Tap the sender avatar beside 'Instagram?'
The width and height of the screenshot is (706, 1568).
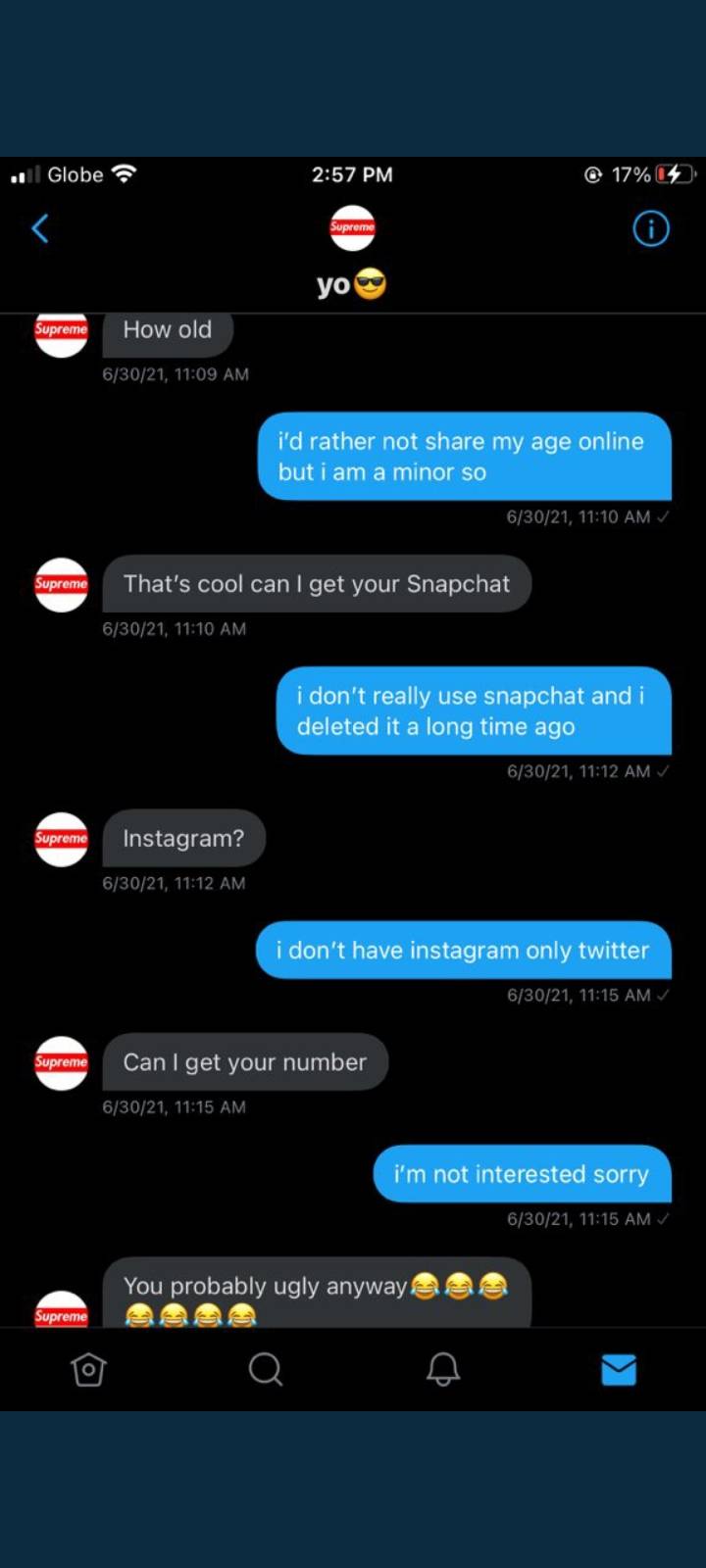[x=61, y=839]
